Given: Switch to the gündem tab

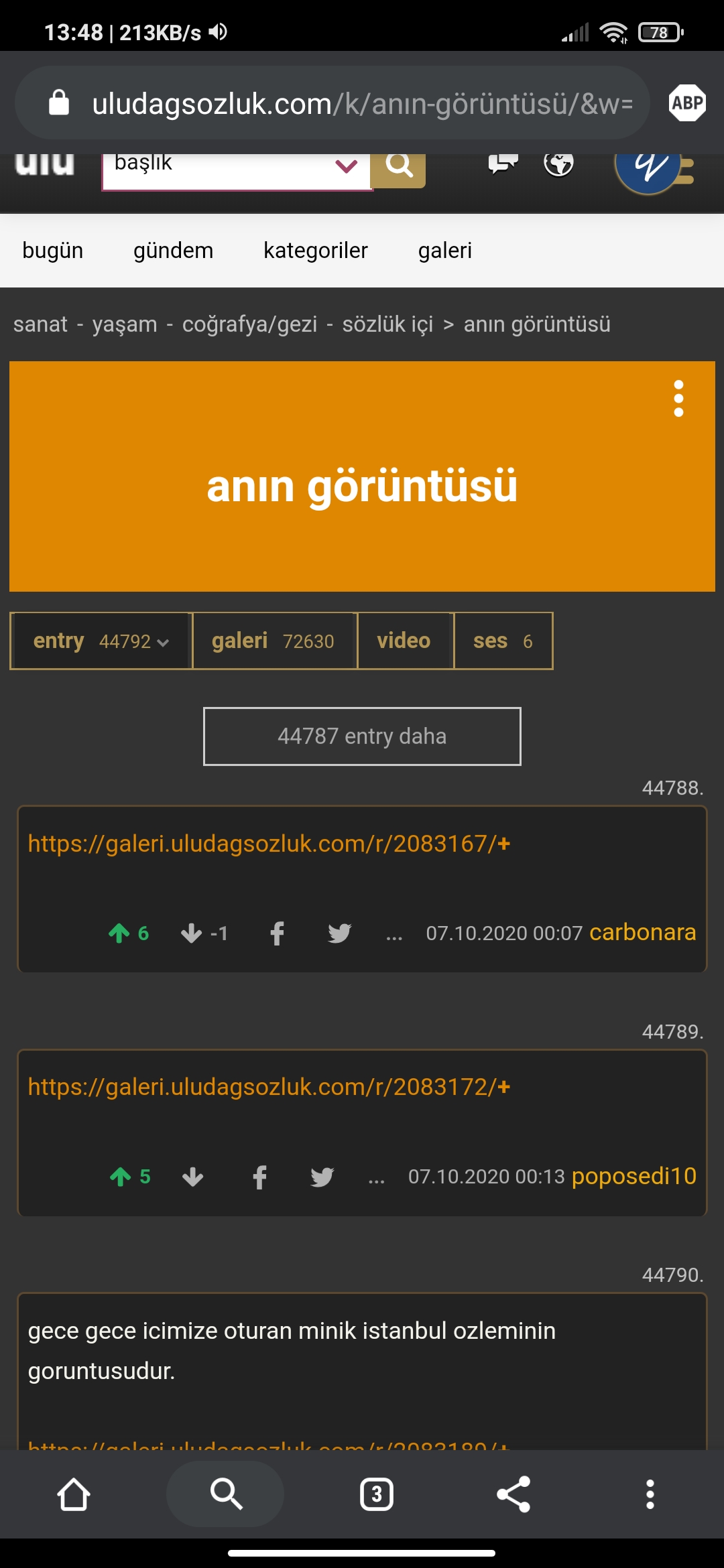Looking at the screenshot, I should click(x=173, y=251).
